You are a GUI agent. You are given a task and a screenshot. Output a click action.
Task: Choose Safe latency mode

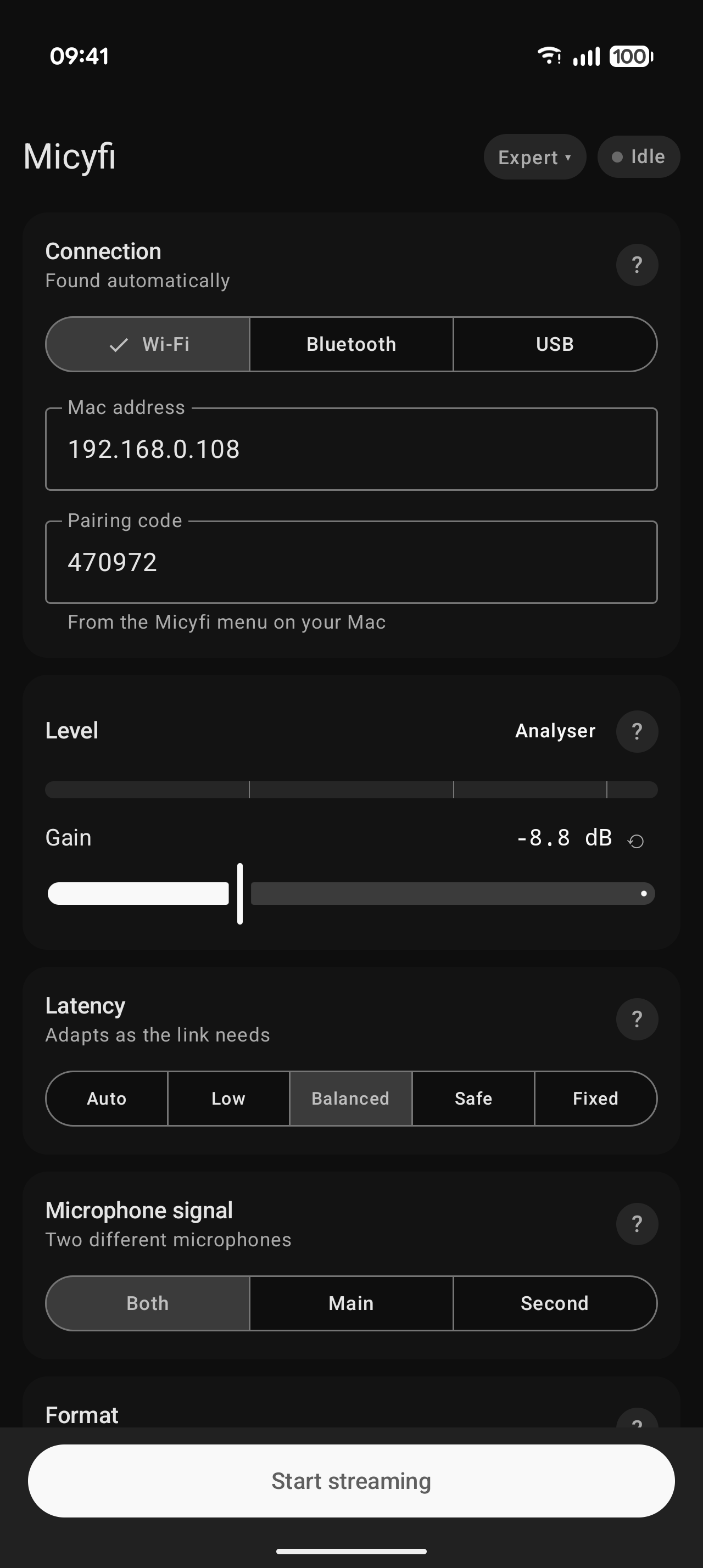tap(473, 1099)
